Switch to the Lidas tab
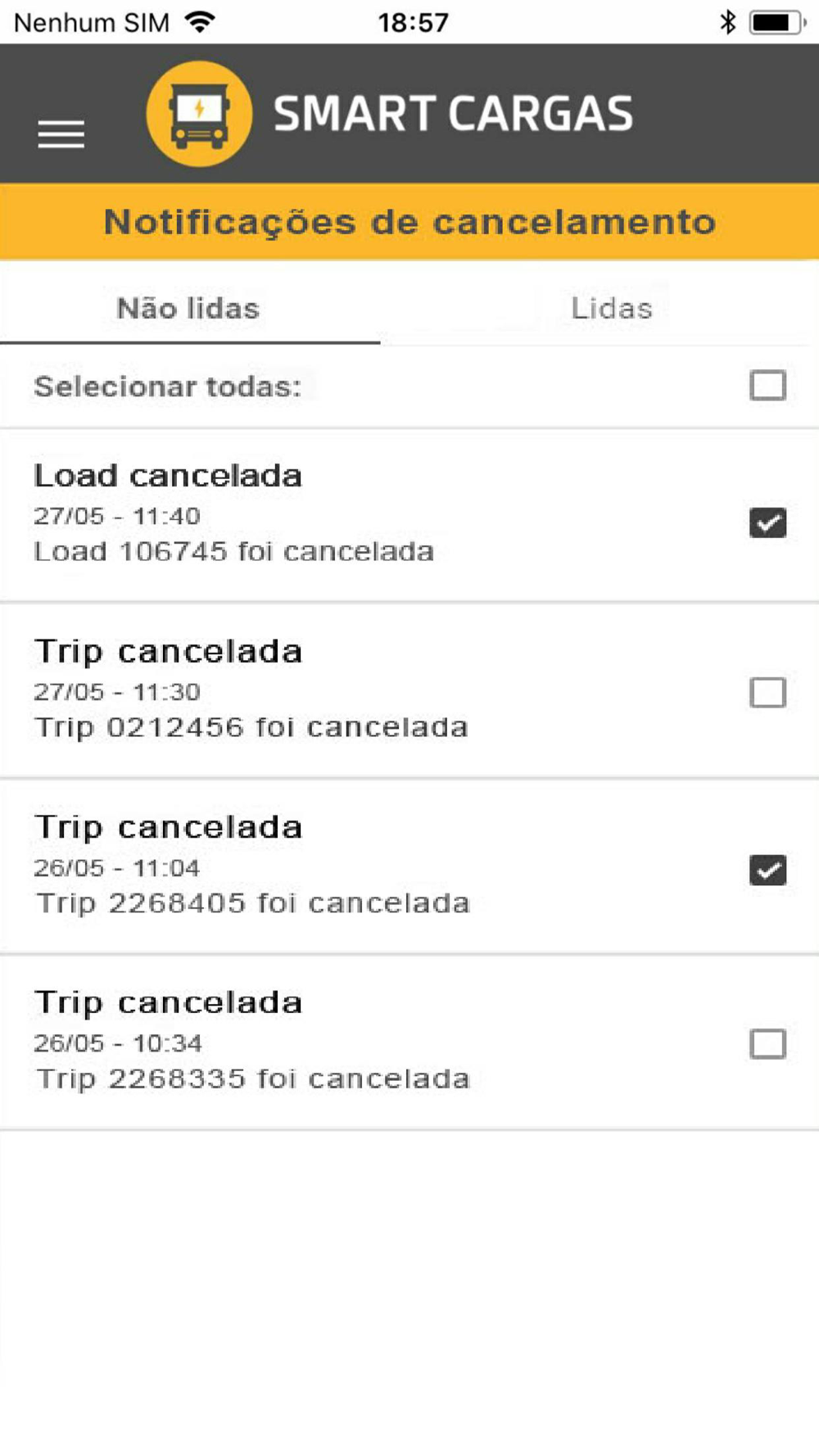 pyautogui.click(x=612, y=309)
